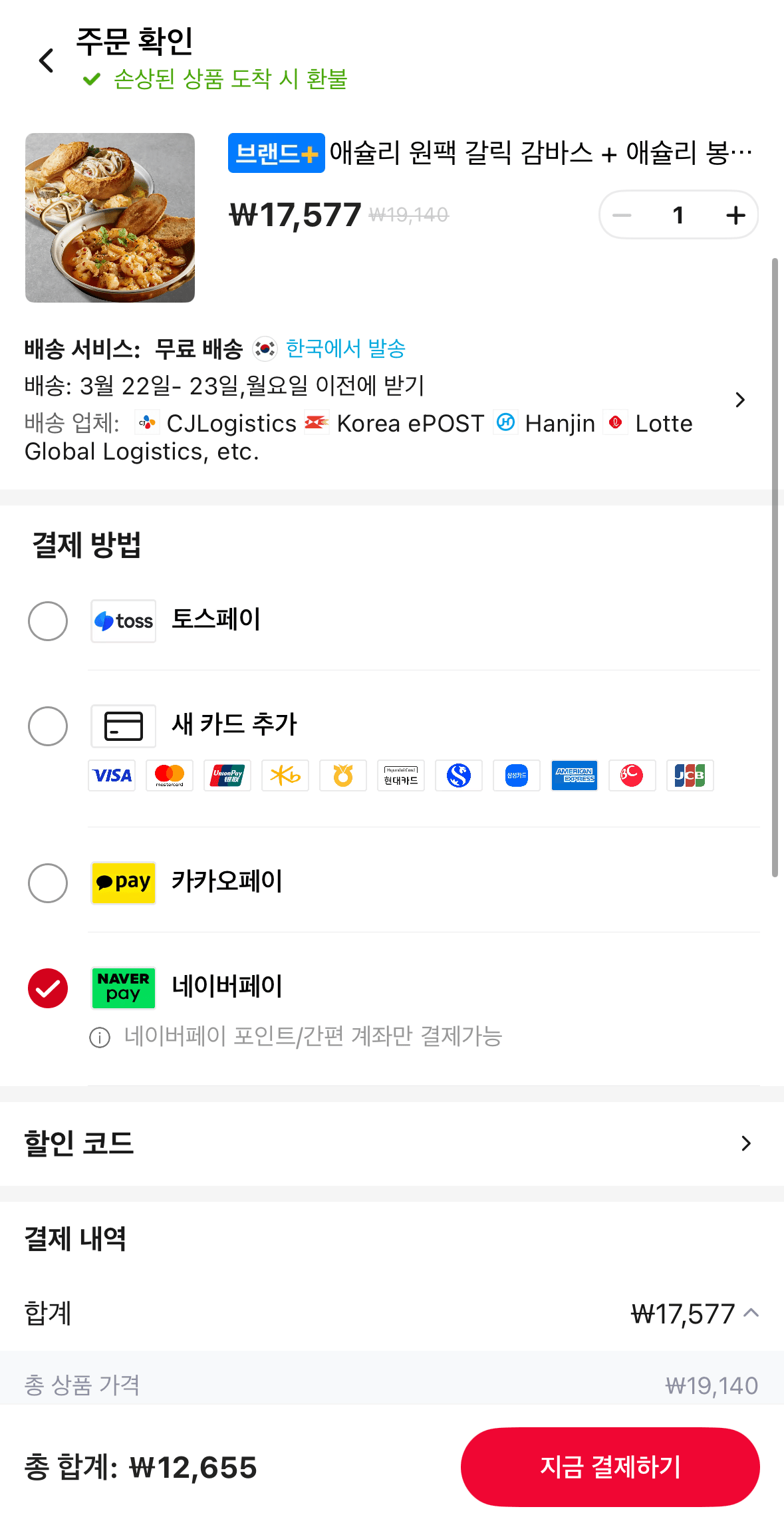Viewport: 784px width, 1531px height.
Task: Collapse the 합계 price breakdown
Action: (752, 1314)
